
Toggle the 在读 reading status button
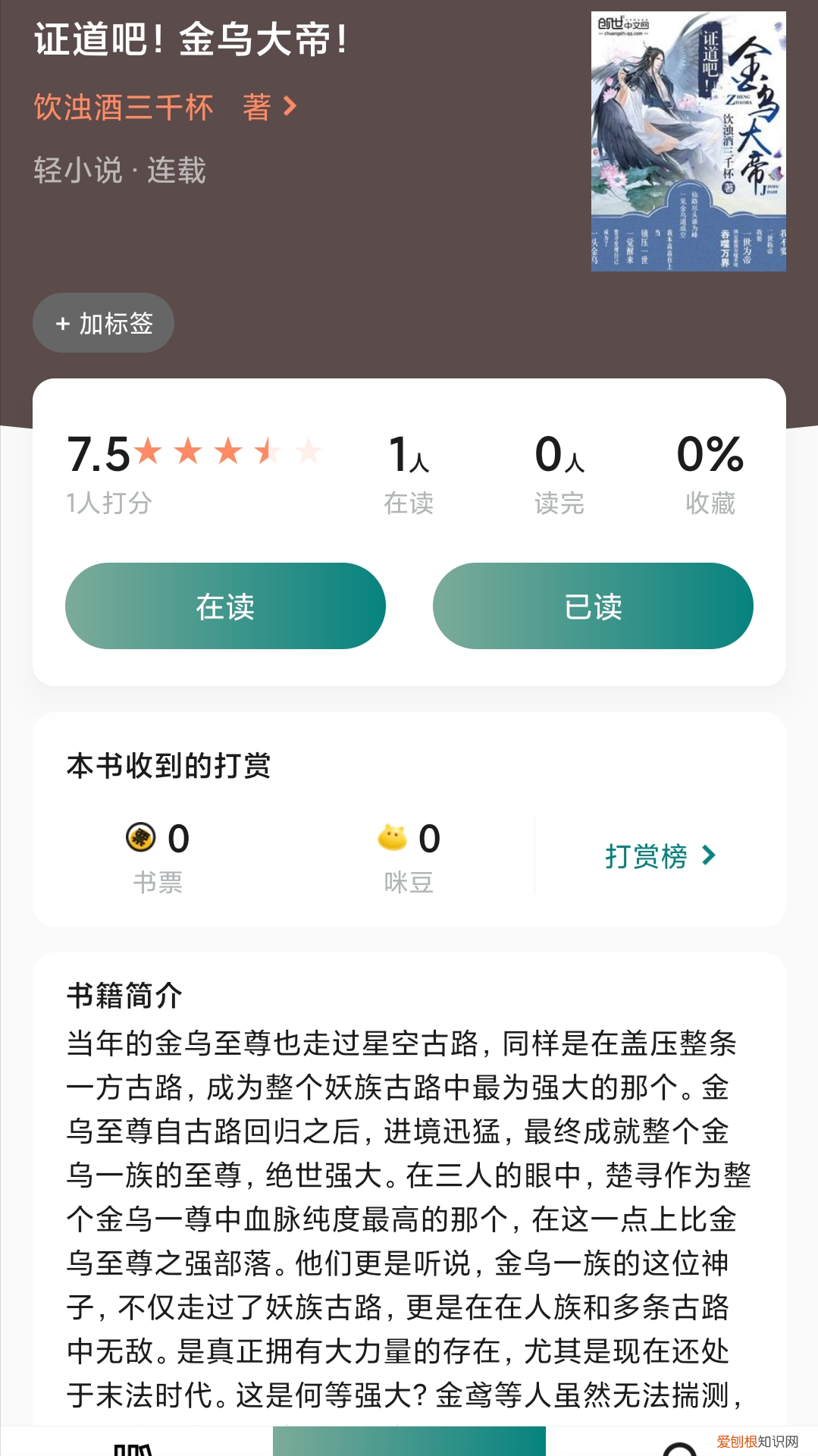(x=225, y=605)
